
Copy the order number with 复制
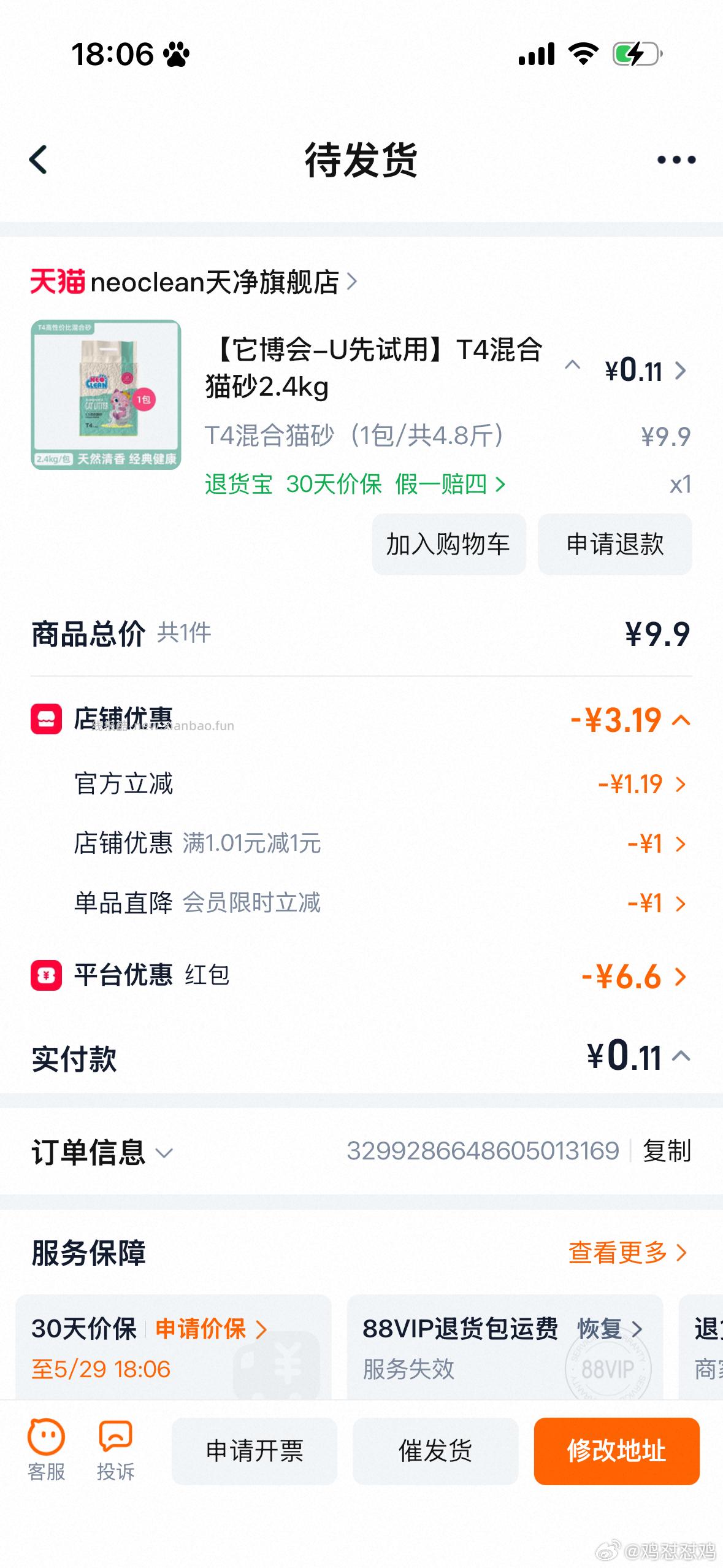[x=667, y=1151]
